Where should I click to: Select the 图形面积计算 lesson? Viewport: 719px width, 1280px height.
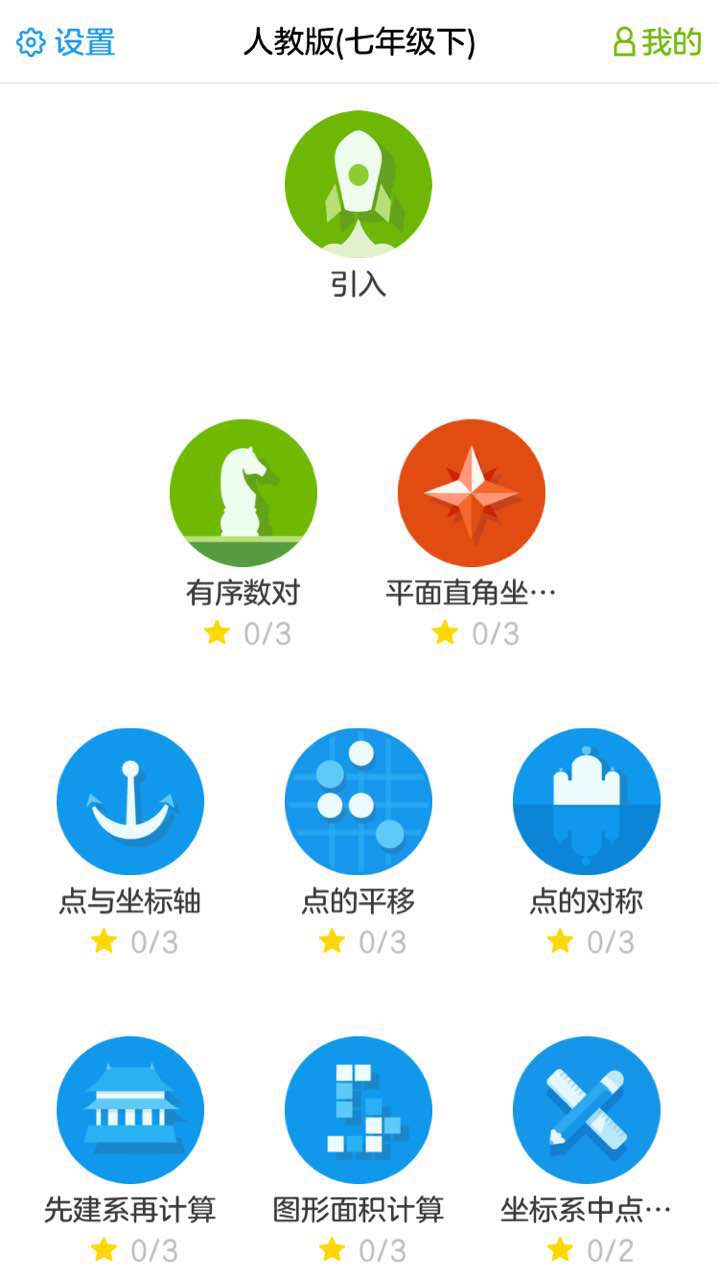click(358, 1109)
